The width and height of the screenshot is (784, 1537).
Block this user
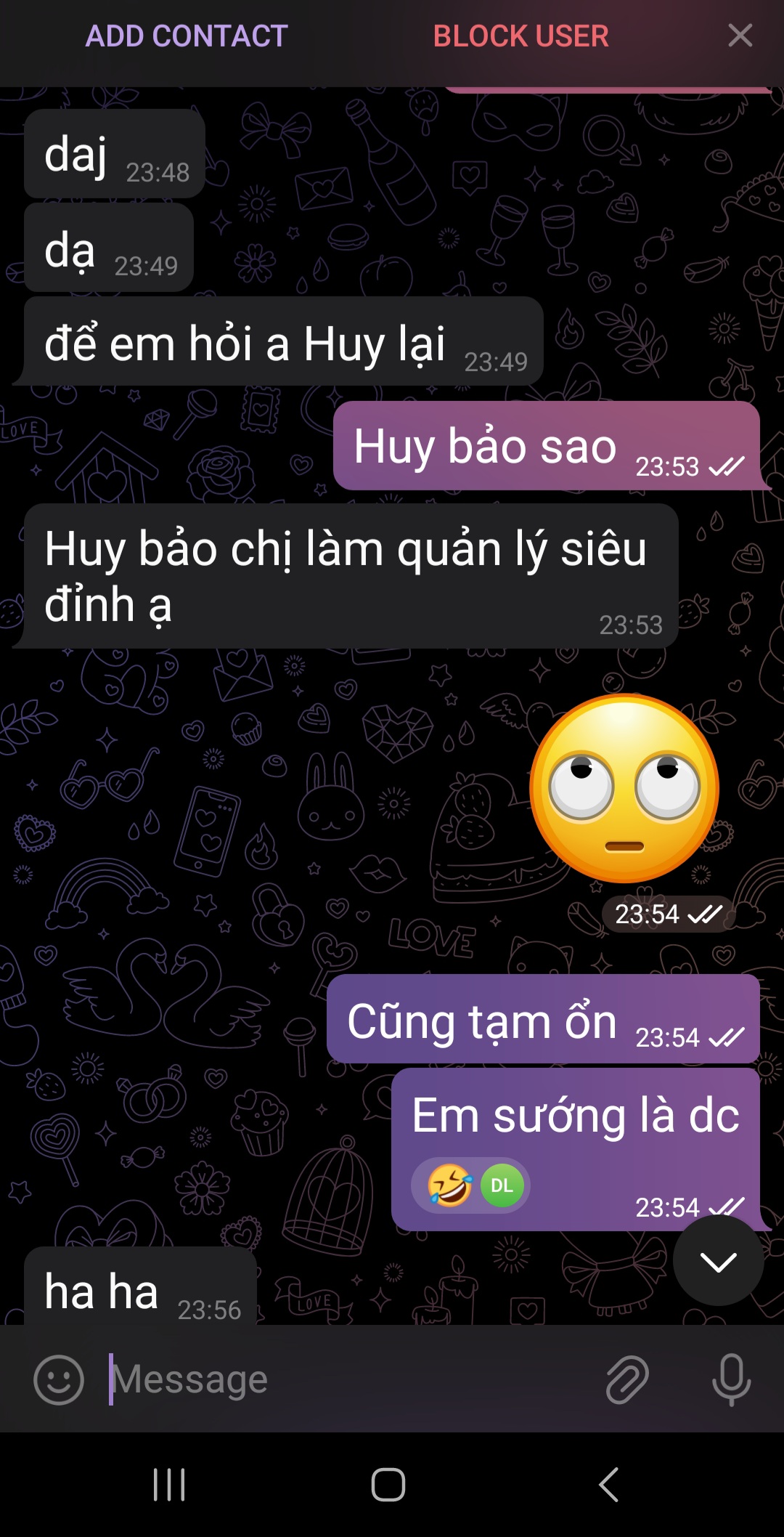pyautogui.click(x=520, y=36)
